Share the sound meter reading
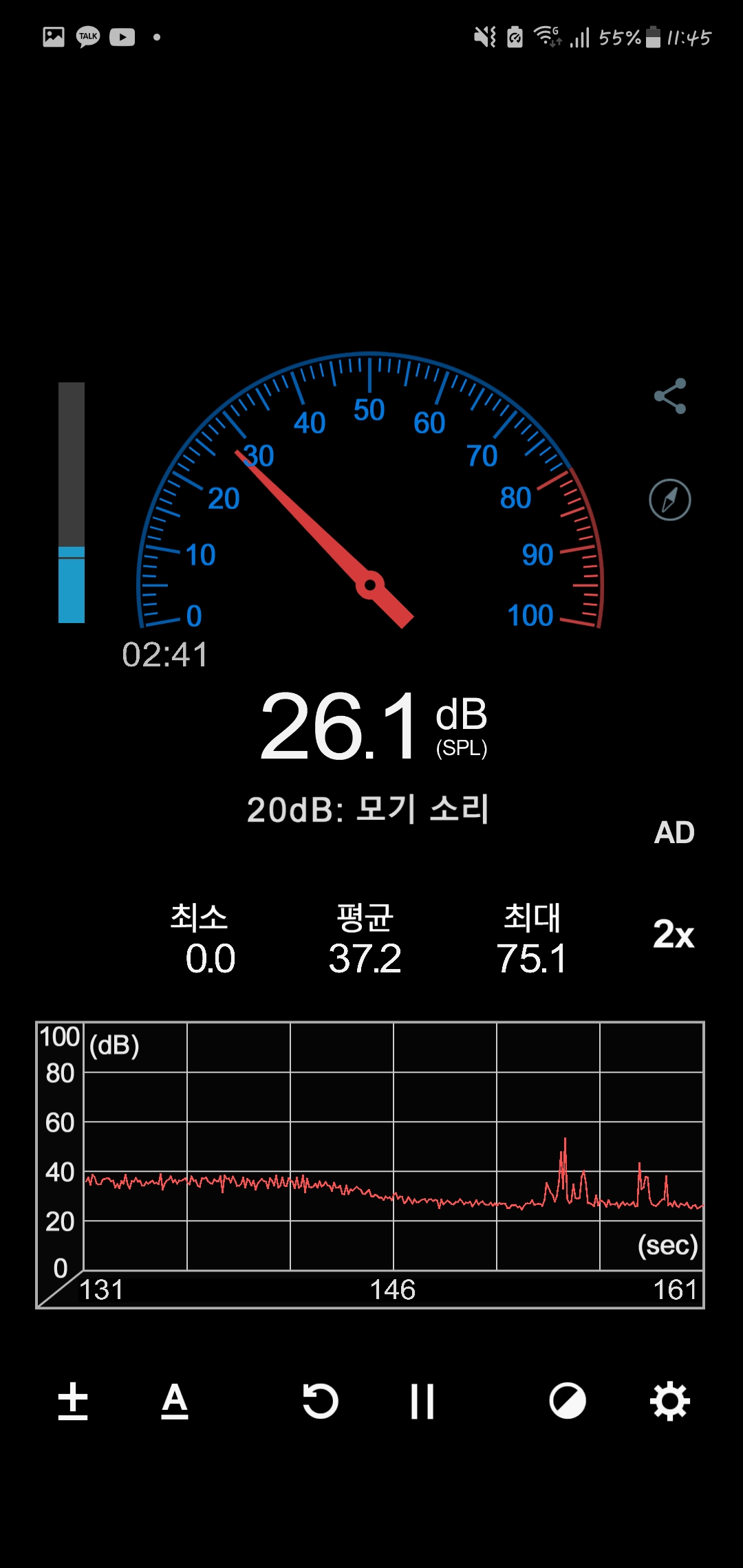This screenshot has width=743, height=1568. [x=670, y=396]
